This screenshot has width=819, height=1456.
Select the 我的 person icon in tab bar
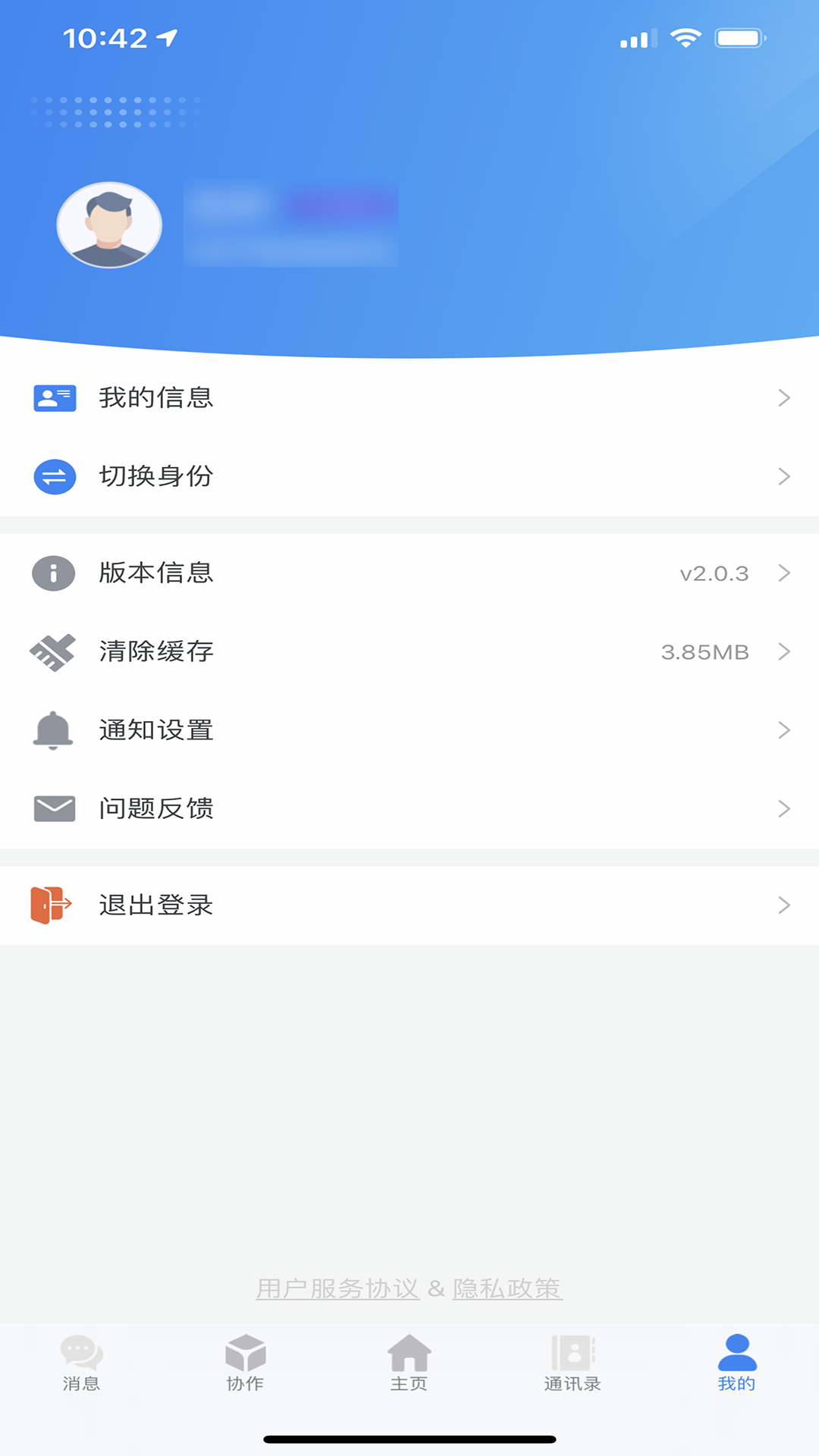[735, 1354]
